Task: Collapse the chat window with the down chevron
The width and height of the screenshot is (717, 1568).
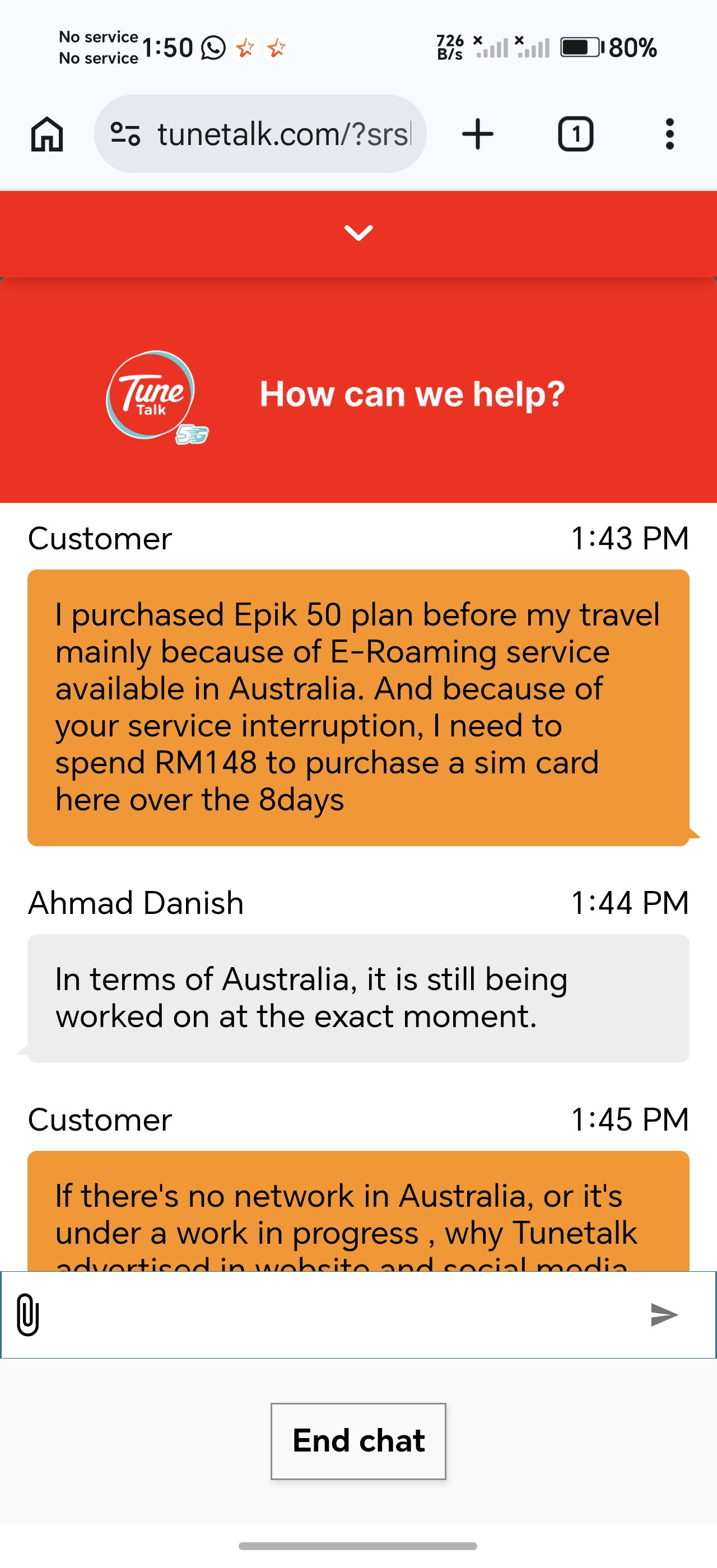Action: click(358, 233)
